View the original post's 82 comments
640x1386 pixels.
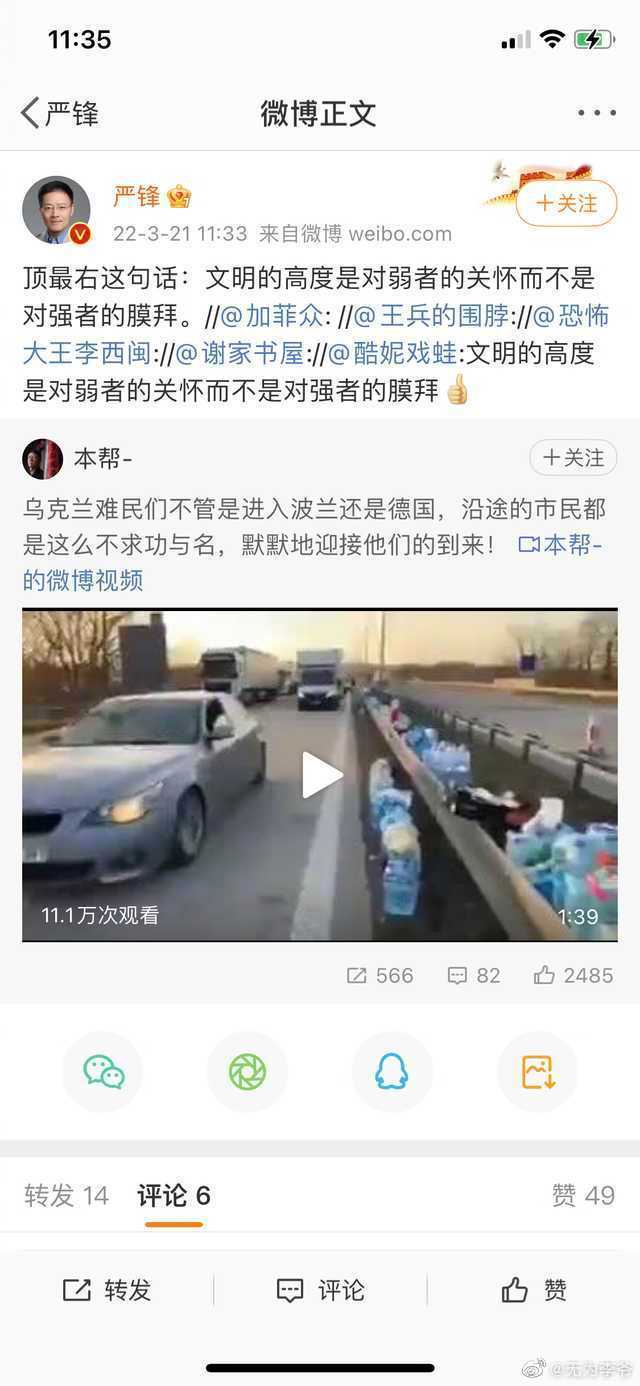[474, 975]
